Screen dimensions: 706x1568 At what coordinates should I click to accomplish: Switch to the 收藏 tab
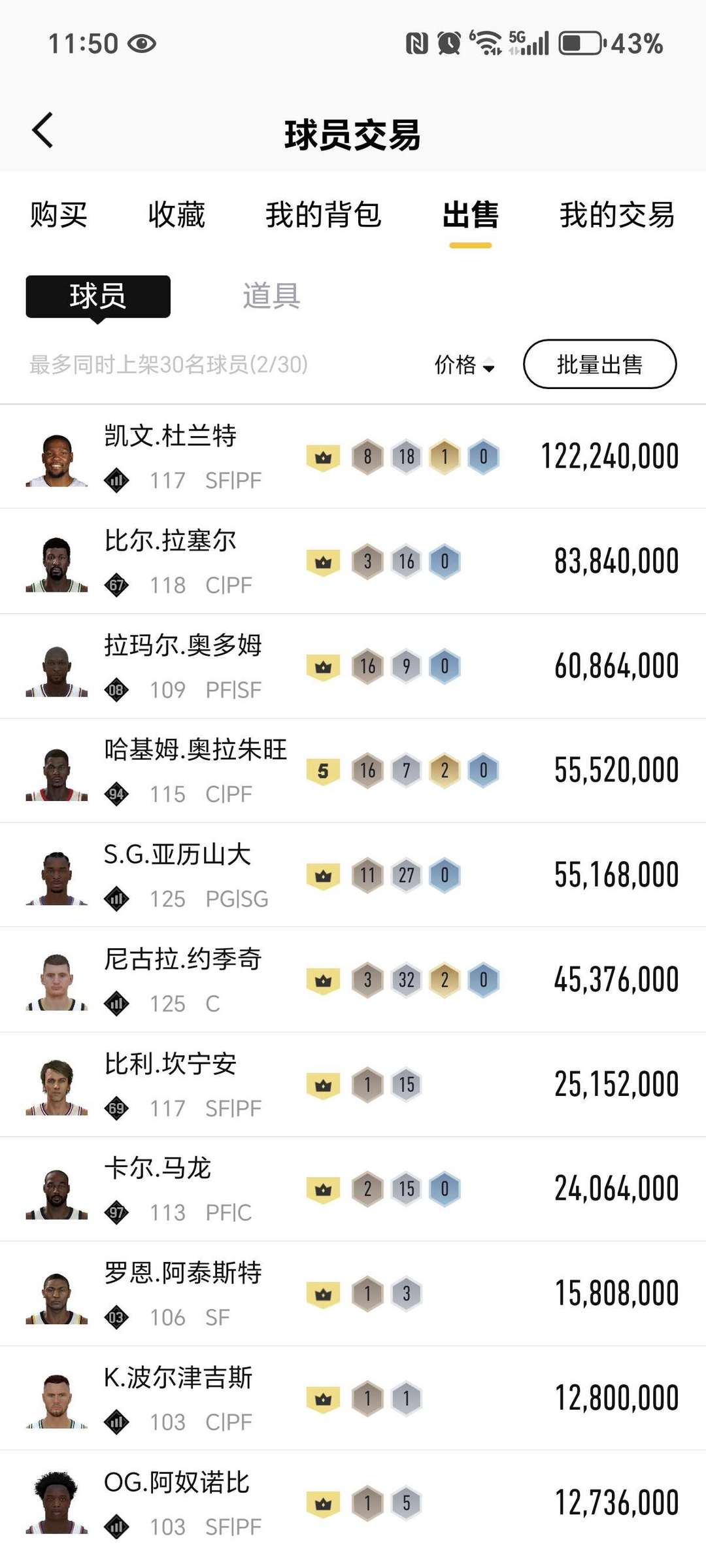pyautogui.click(x=176, y=215)
